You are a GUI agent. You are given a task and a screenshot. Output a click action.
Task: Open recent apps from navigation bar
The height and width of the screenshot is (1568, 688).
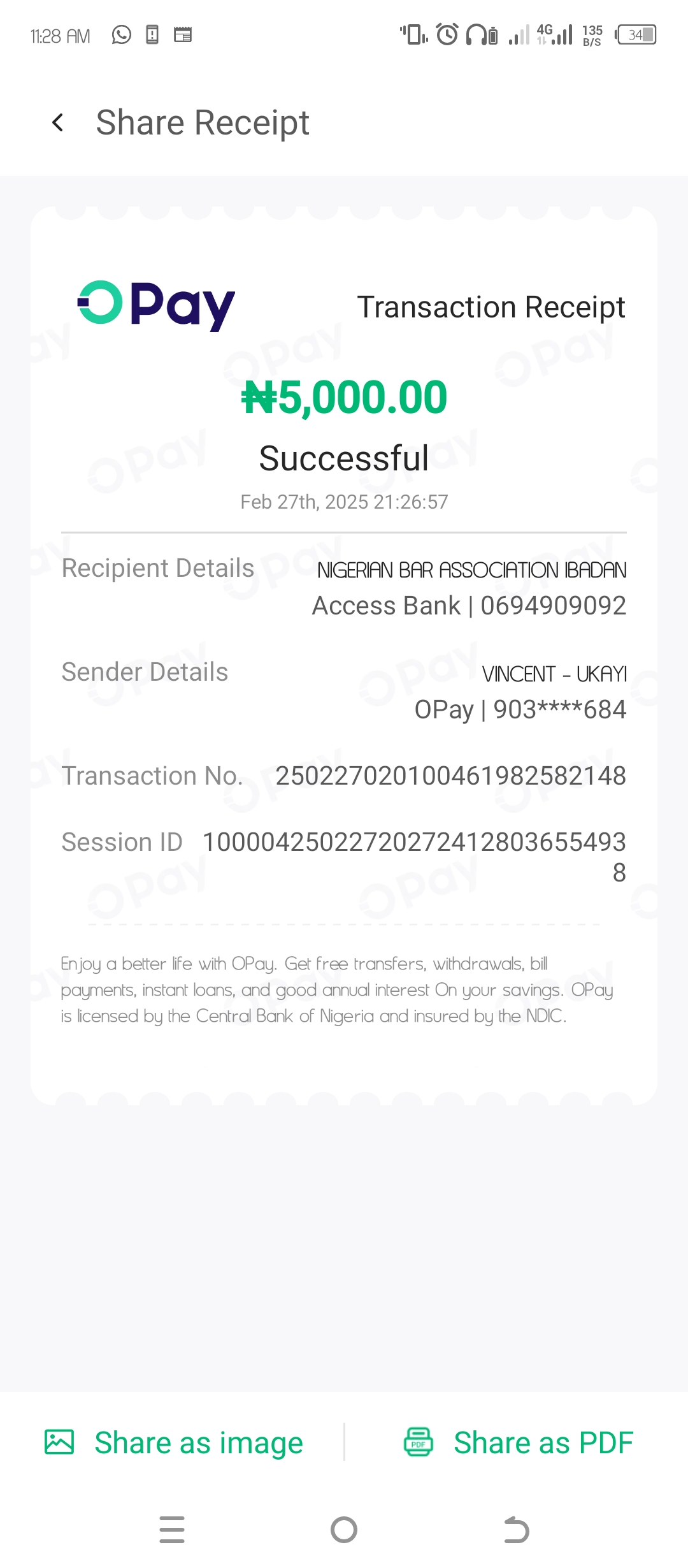(x=172, y=1530)
